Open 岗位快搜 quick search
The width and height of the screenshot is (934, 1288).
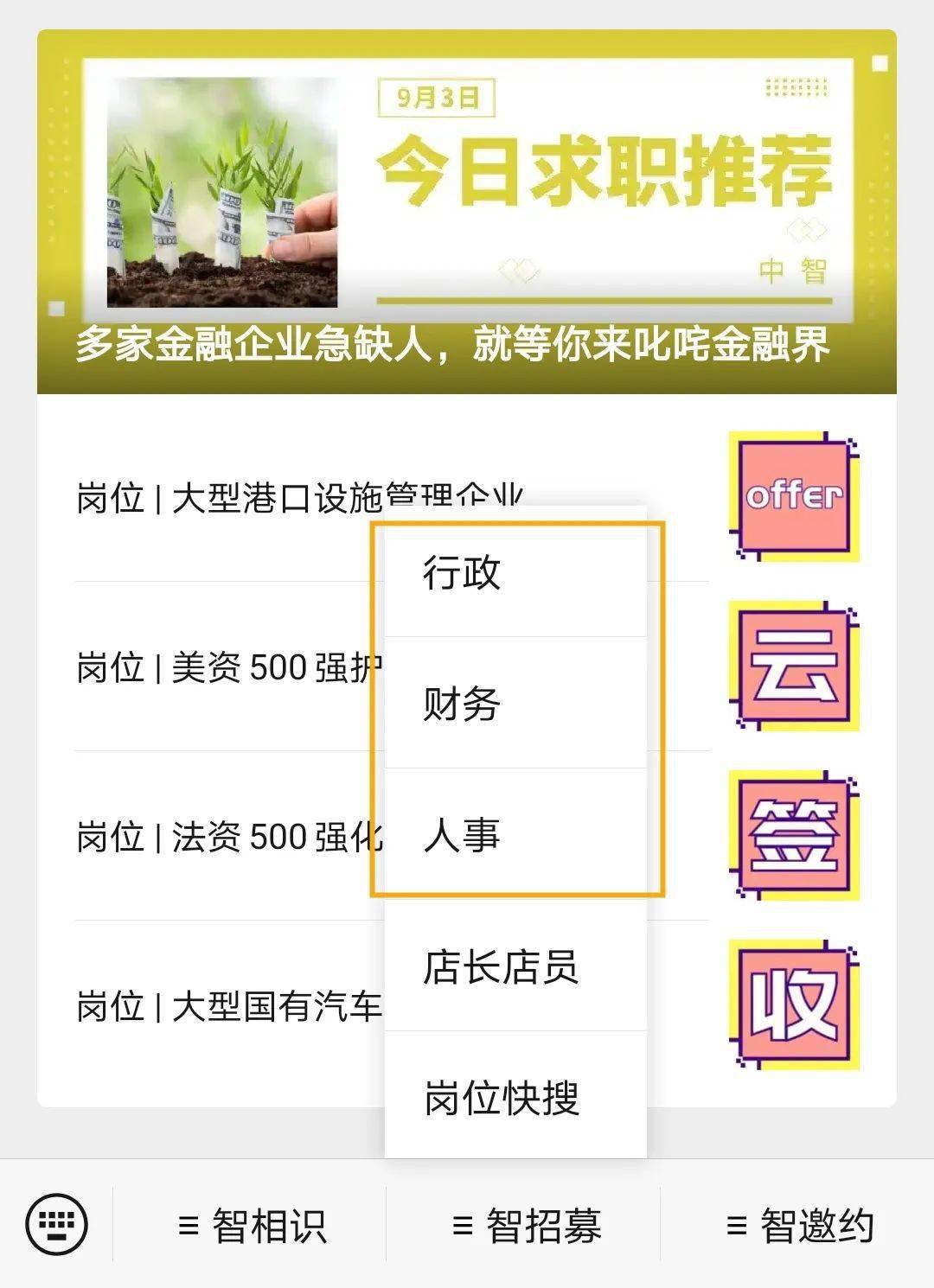515,1098
